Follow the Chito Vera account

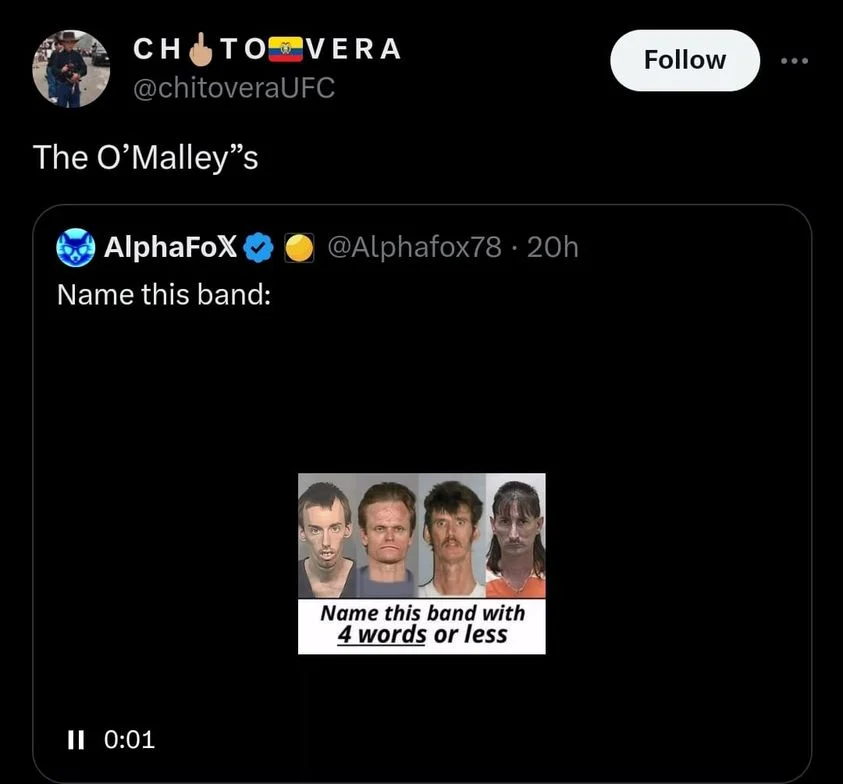click(x=684, y=60)
